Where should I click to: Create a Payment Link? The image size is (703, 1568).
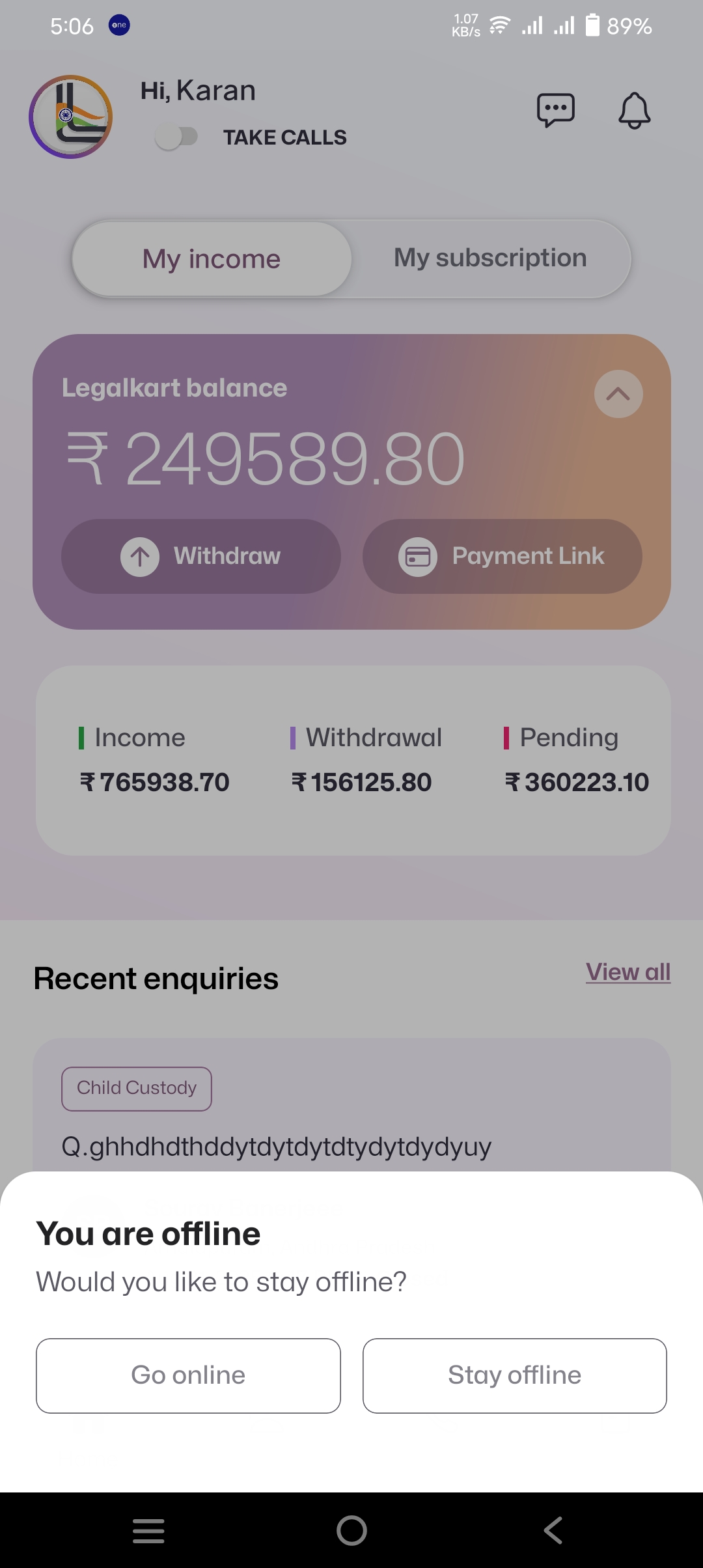click(x=502, y=556)
